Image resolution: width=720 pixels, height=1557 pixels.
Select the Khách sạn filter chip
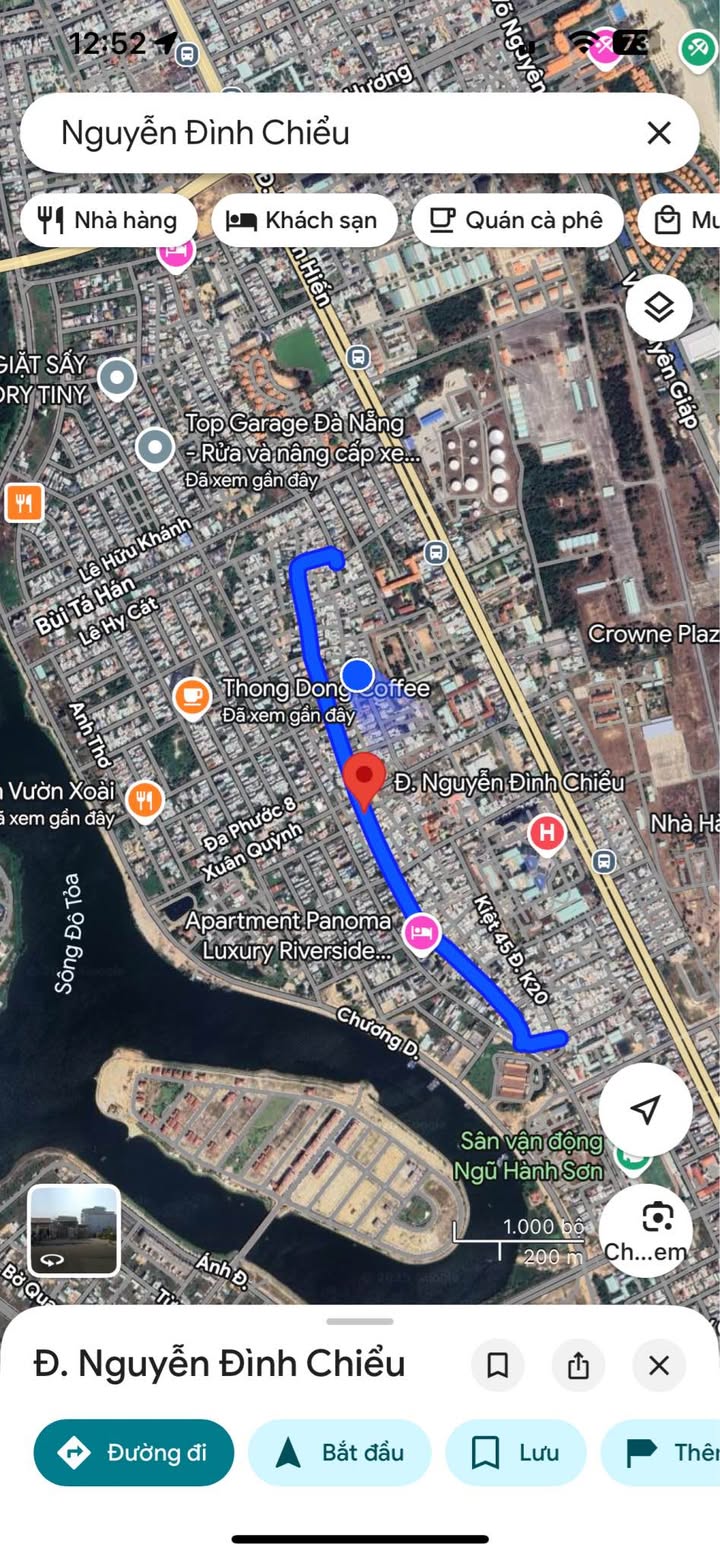(x=303, y=221)
